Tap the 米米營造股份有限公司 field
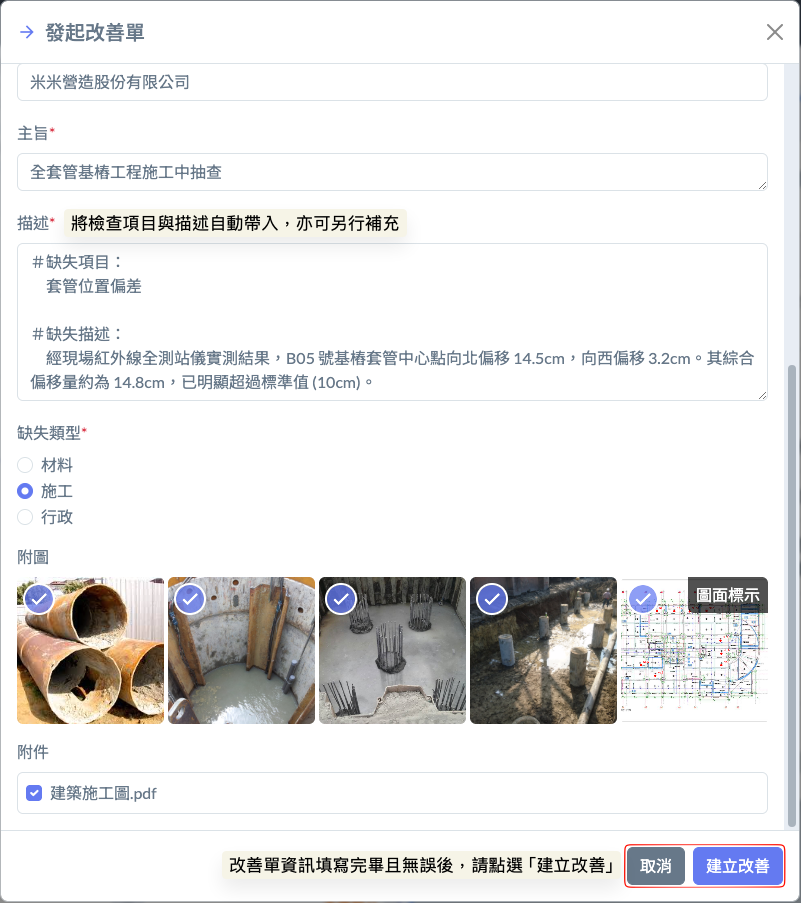 (x=392, y=82)
